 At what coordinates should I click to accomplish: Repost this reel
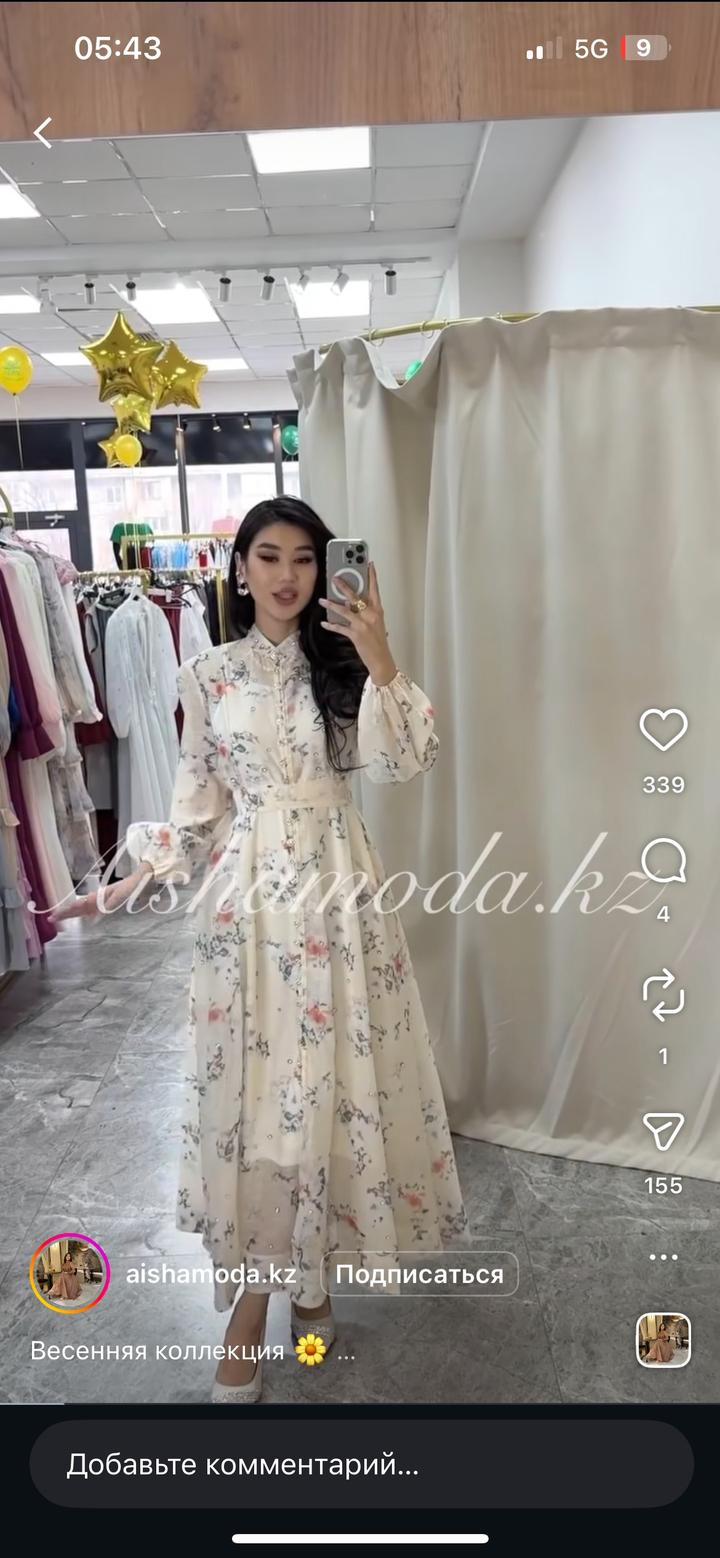(663, 997)
